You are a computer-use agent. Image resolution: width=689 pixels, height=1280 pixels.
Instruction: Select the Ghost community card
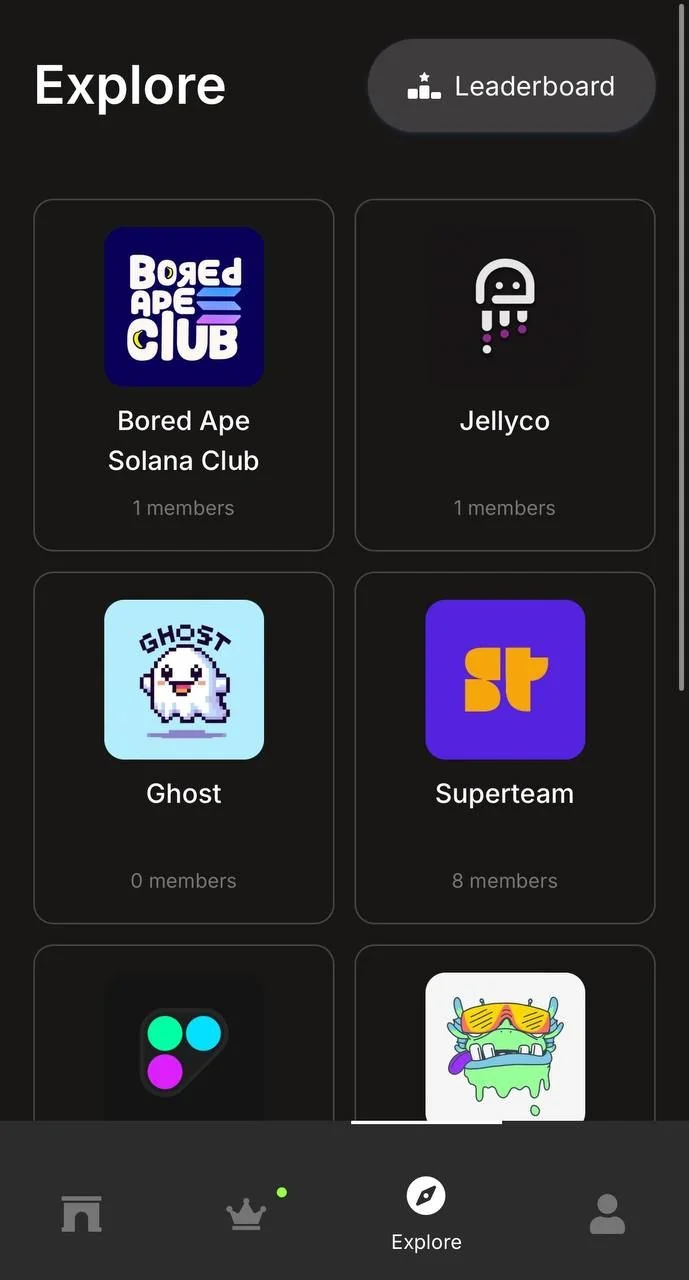184,748
